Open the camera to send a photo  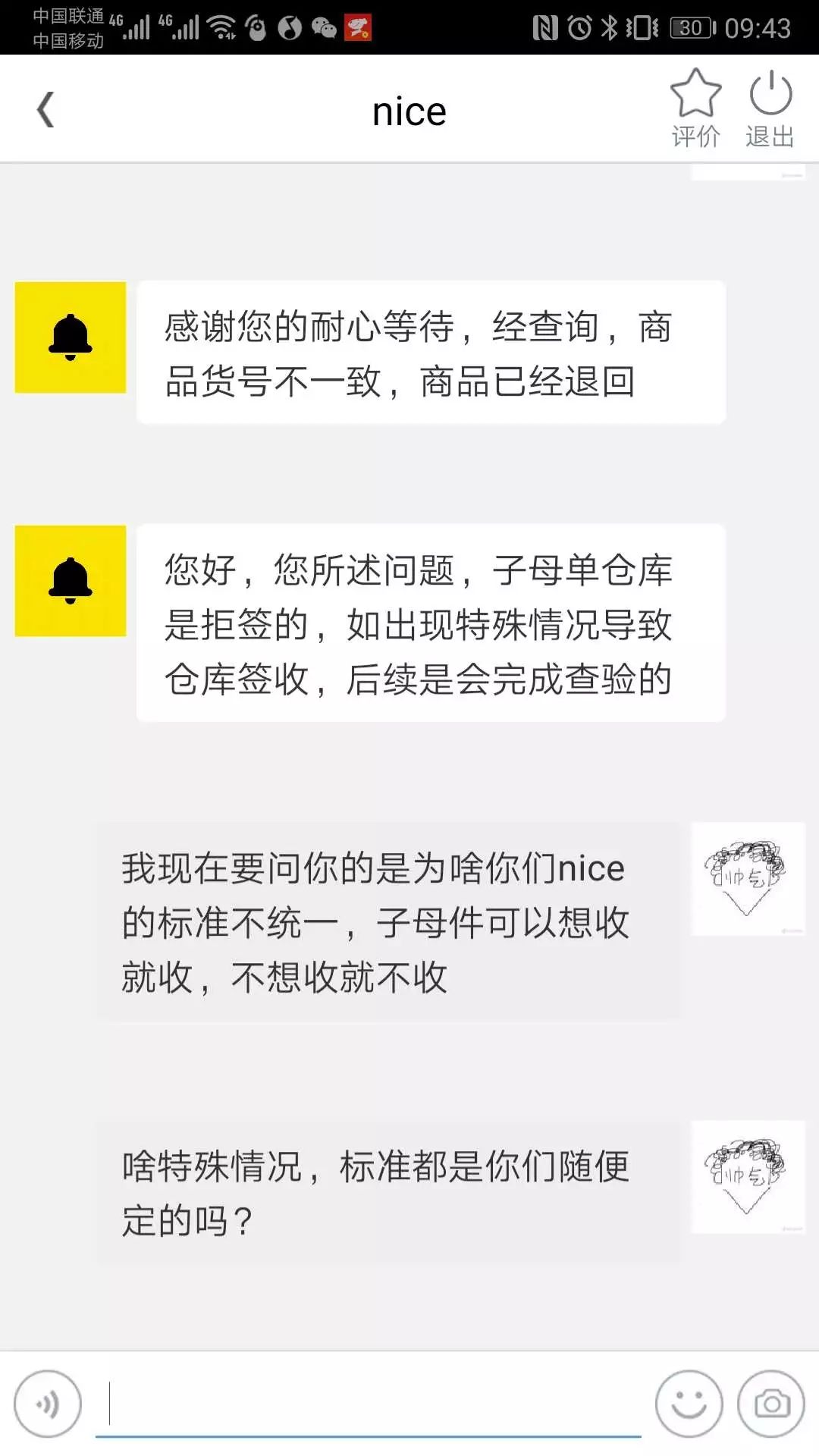[x=772, y=1401]
